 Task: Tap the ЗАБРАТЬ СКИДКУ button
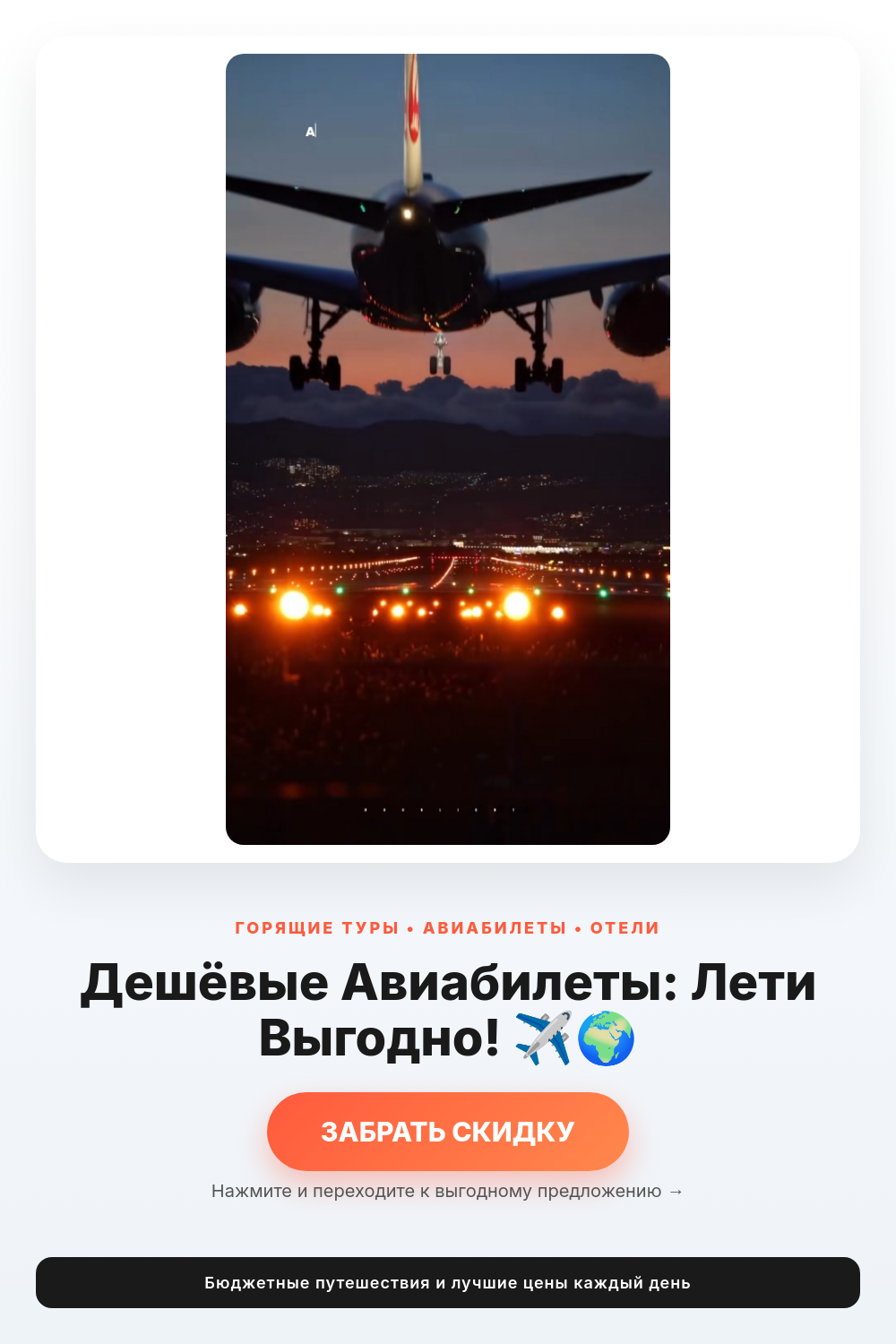point(448,1132)
